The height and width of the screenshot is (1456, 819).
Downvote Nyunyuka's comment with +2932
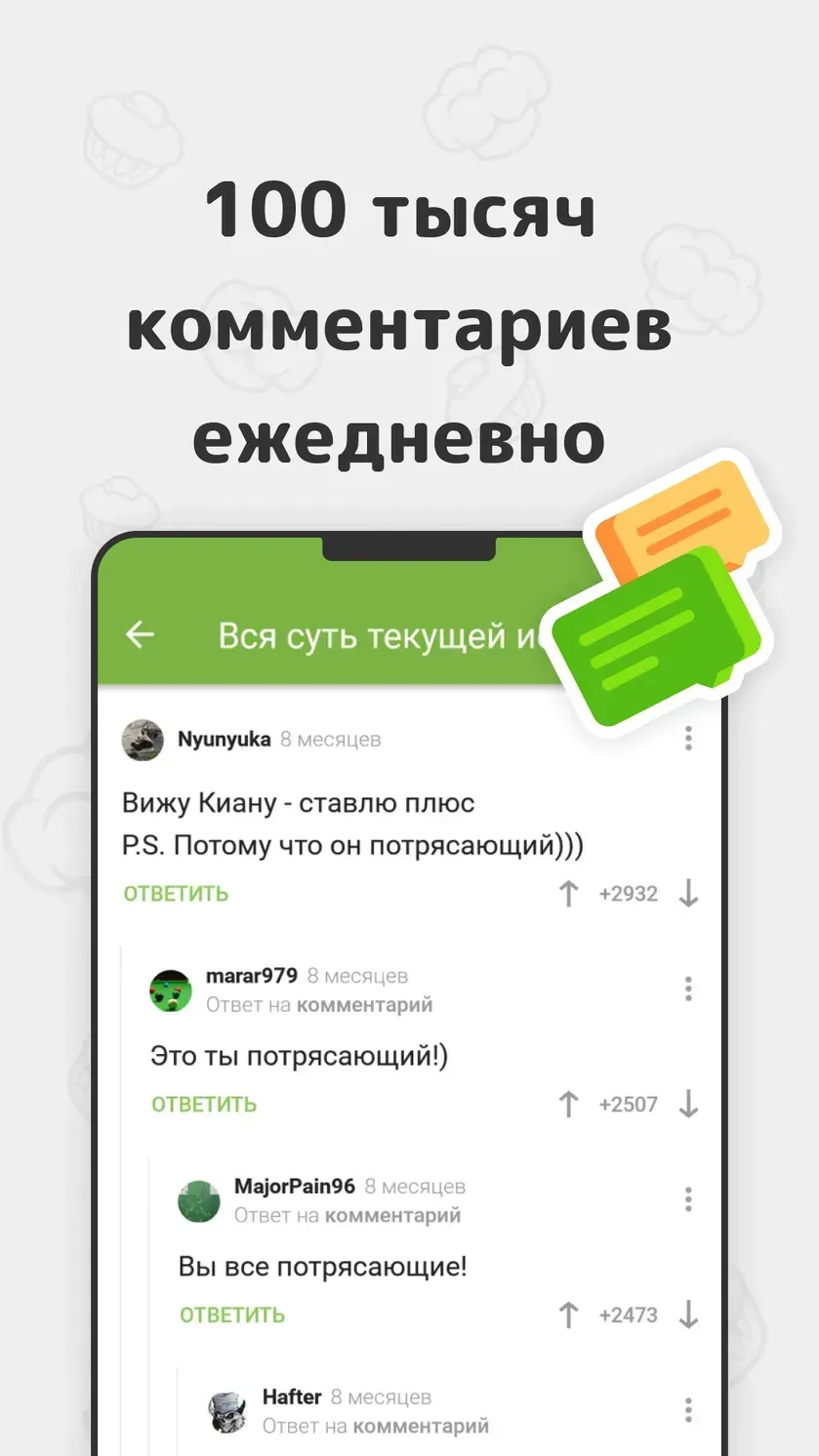690,893
